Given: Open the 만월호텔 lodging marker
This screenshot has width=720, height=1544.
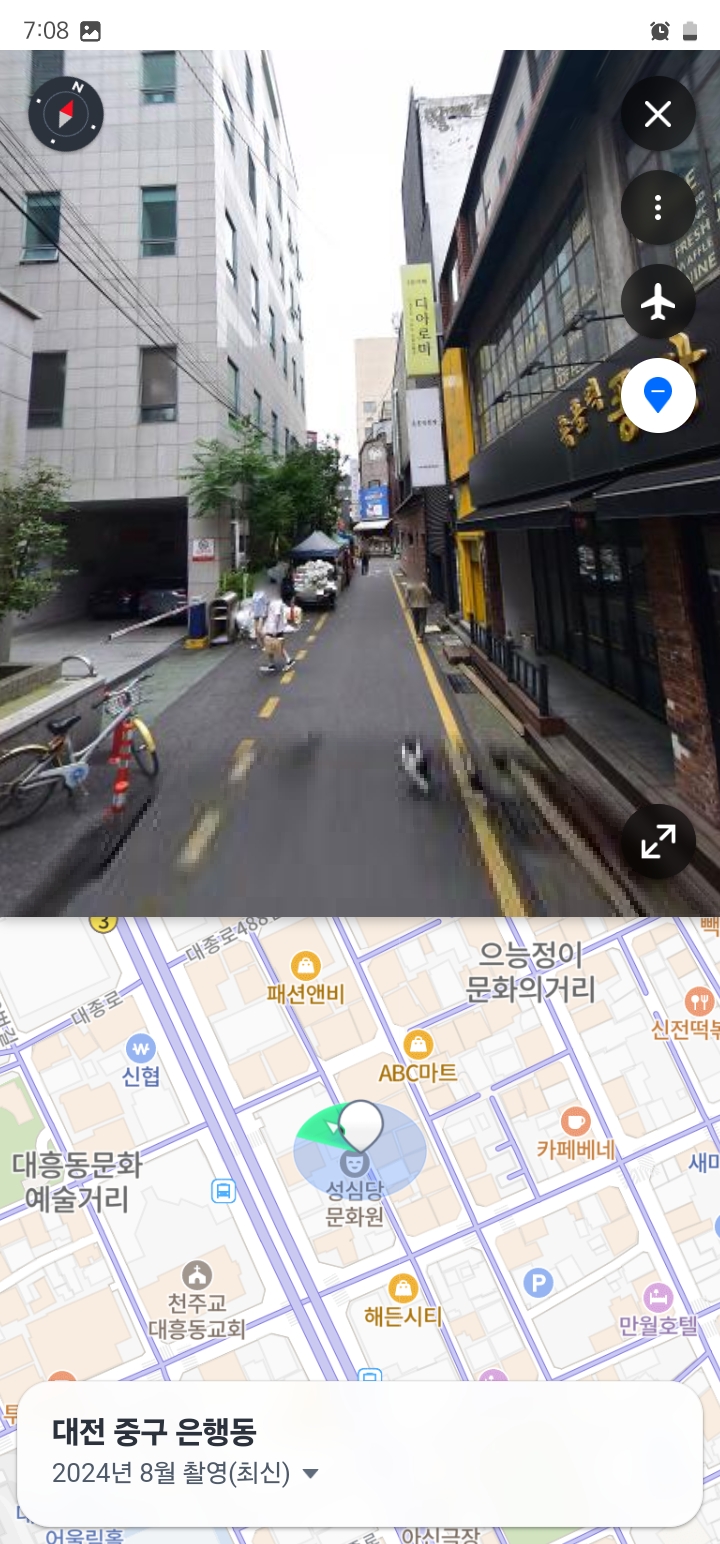Looking at the screenshot, I should click(x=658, y=1298).
